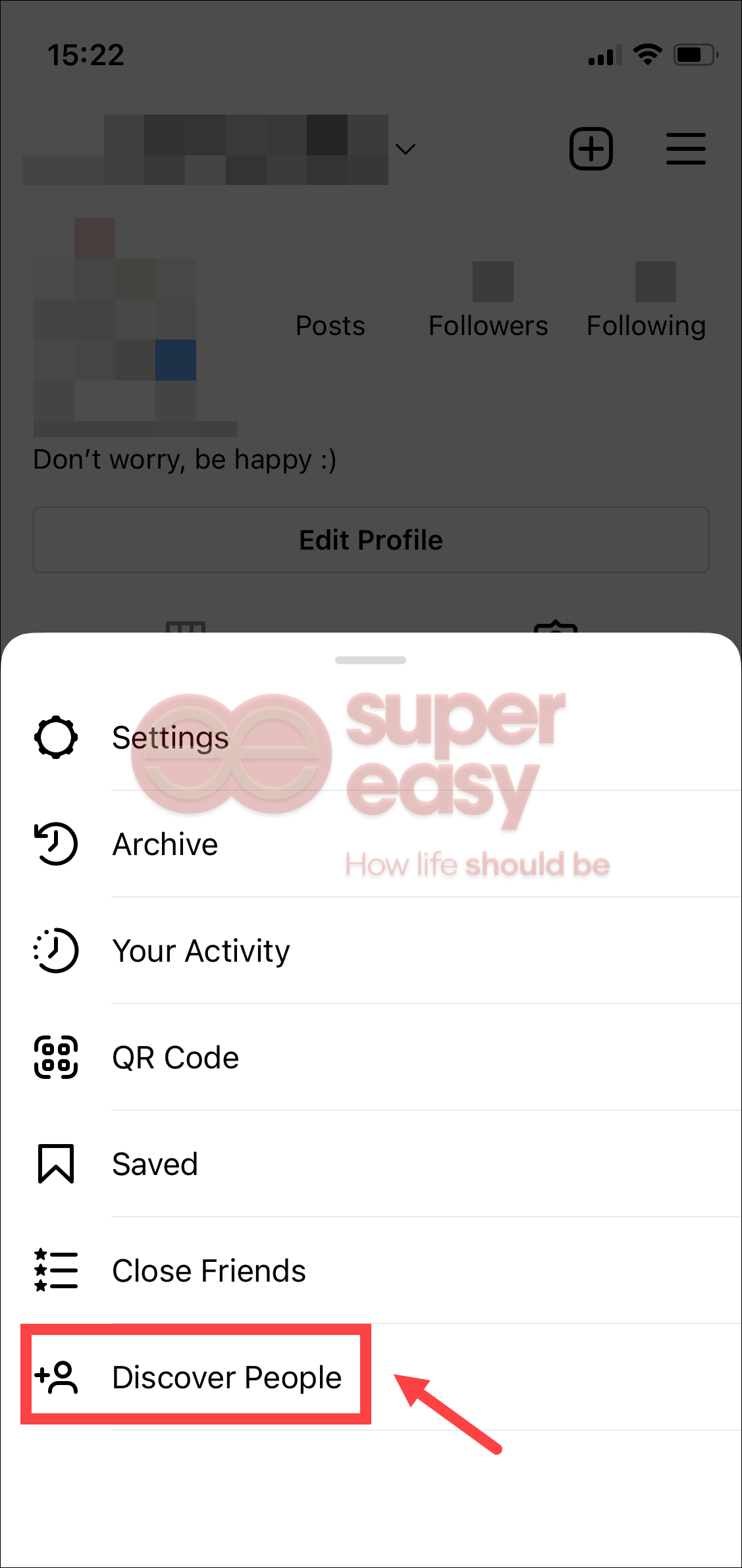
Task: Open the Archive option
Action: coord(165,844)
